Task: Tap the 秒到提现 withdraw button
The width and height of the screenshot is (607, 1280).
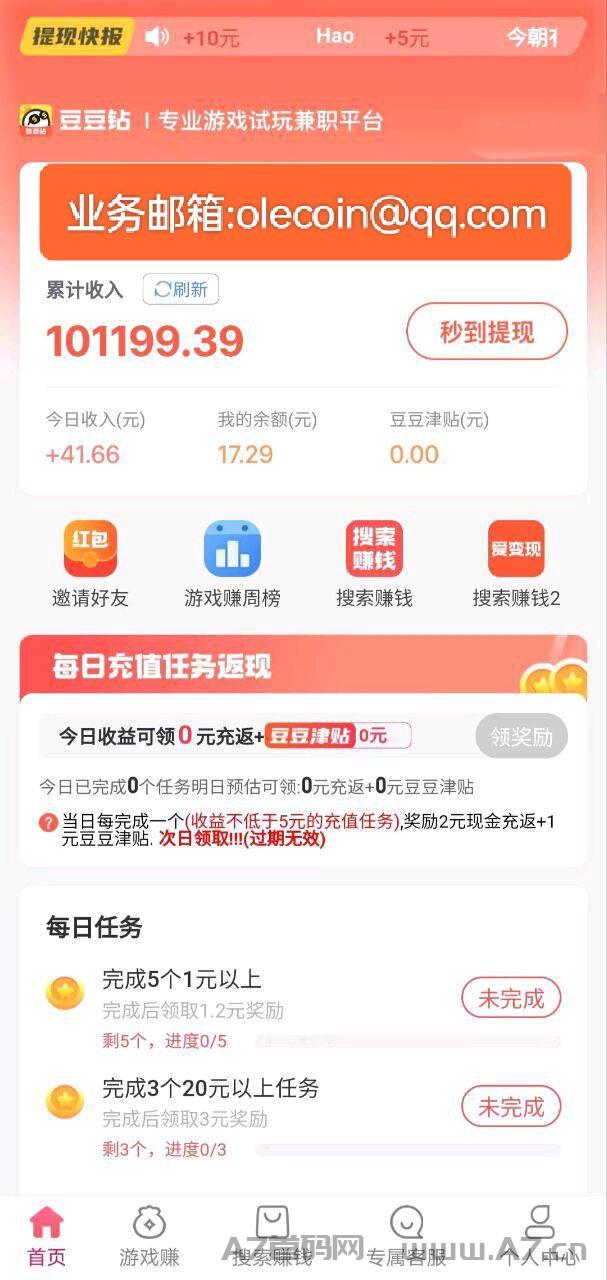Action: [487, 332]
